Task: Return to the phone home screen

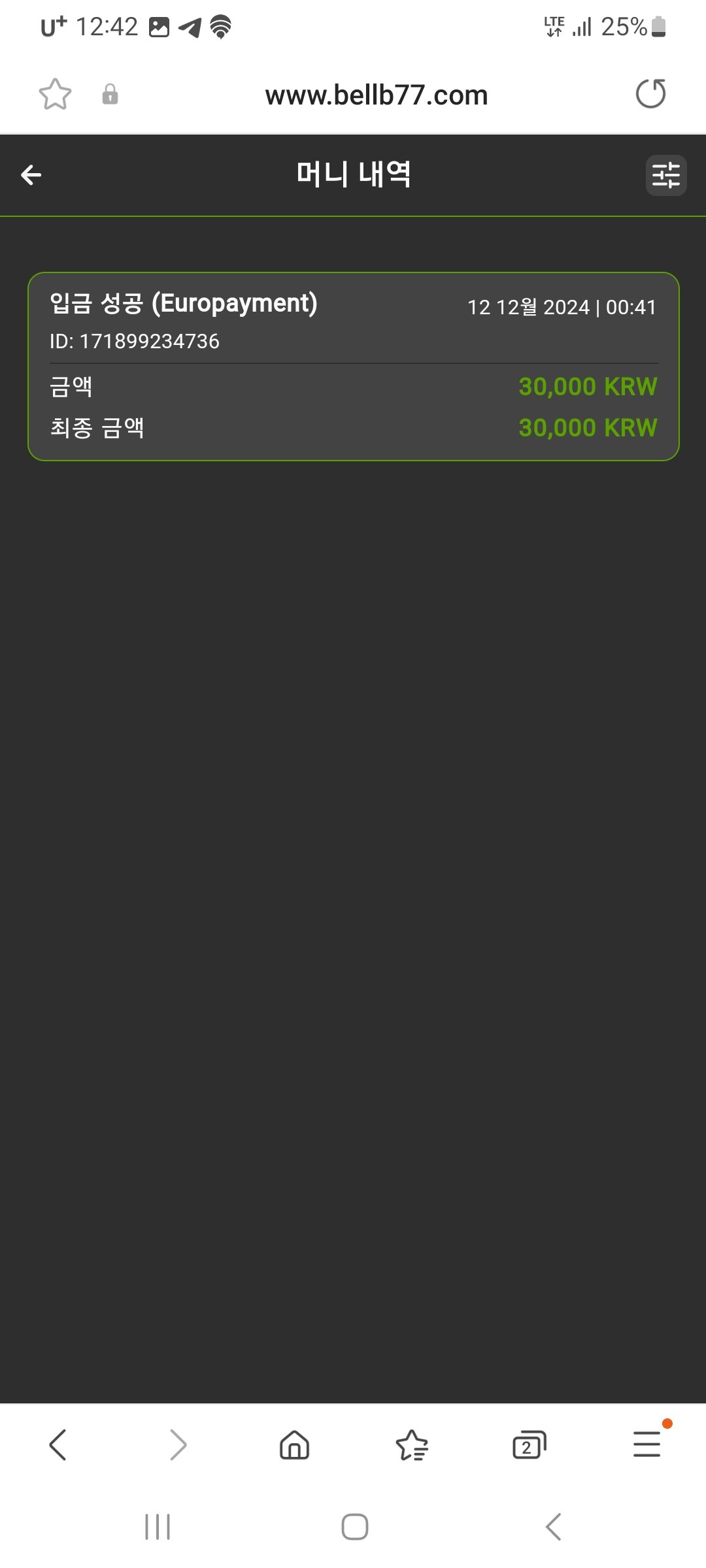Action: click(x=354, y=1527)
